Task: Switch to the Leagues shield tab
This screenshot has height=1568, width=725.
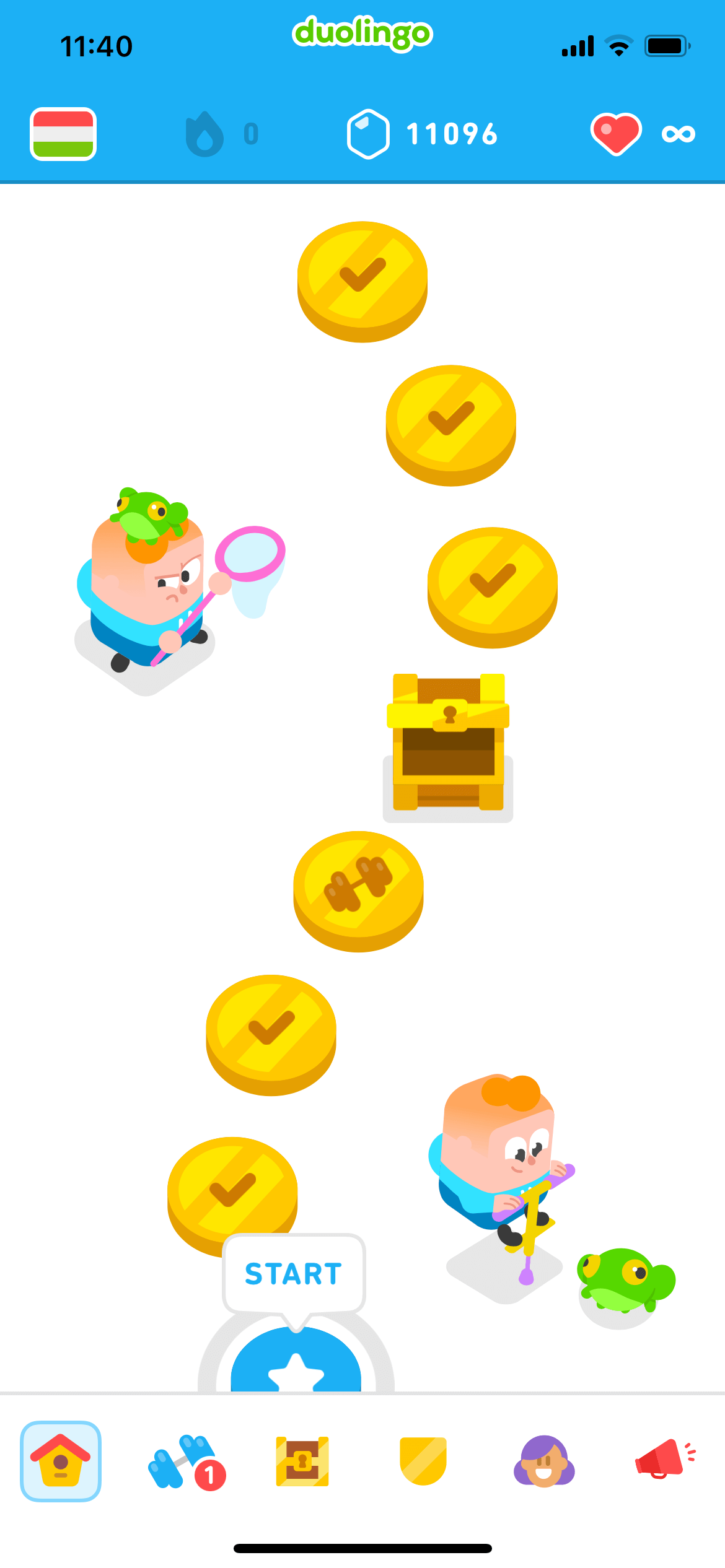Action: tap(423, 1461)
